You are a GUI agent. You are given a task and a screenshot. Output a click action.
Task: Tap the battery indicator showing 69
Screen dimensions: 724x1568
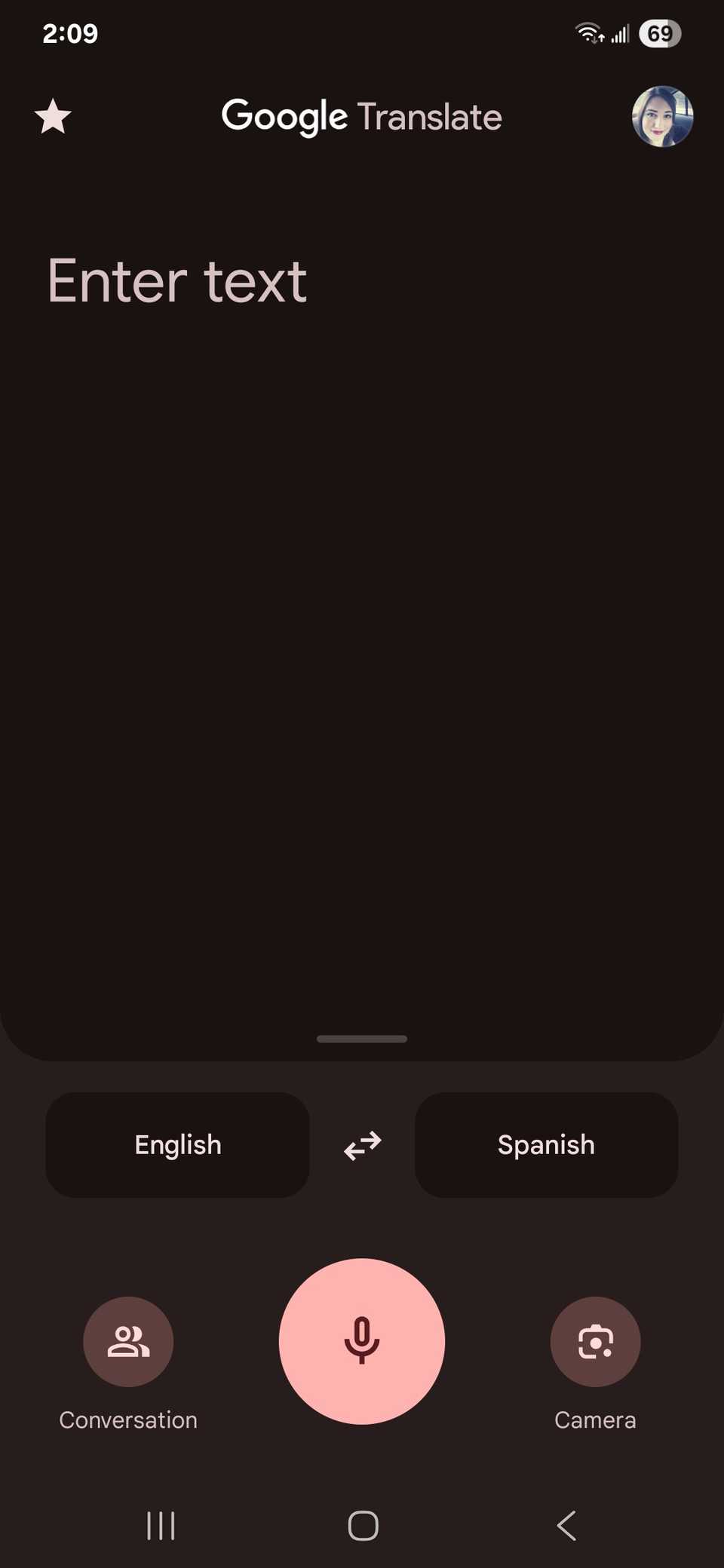point(660,32)
